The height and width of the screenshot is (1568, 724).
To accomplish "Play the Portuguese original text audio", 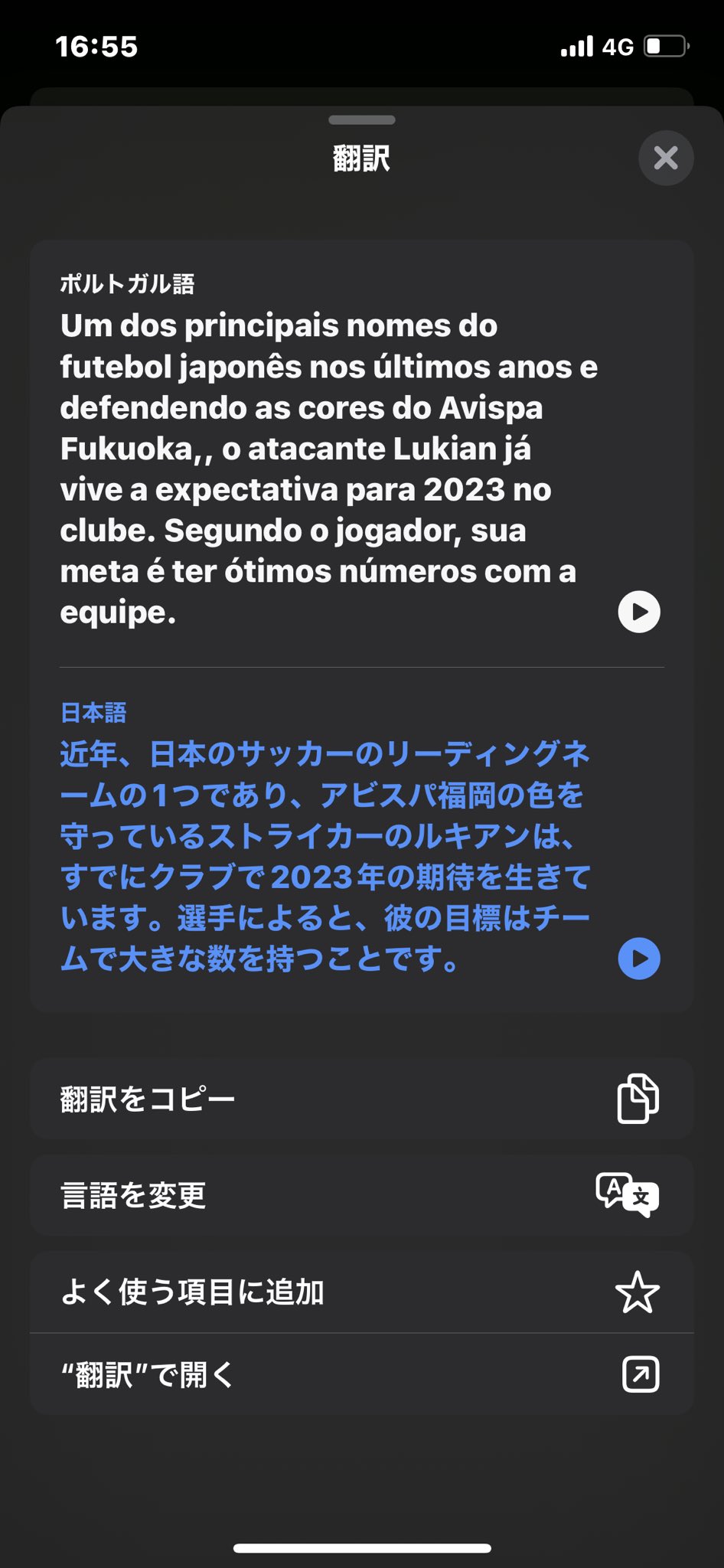I will tap(639, 612).
